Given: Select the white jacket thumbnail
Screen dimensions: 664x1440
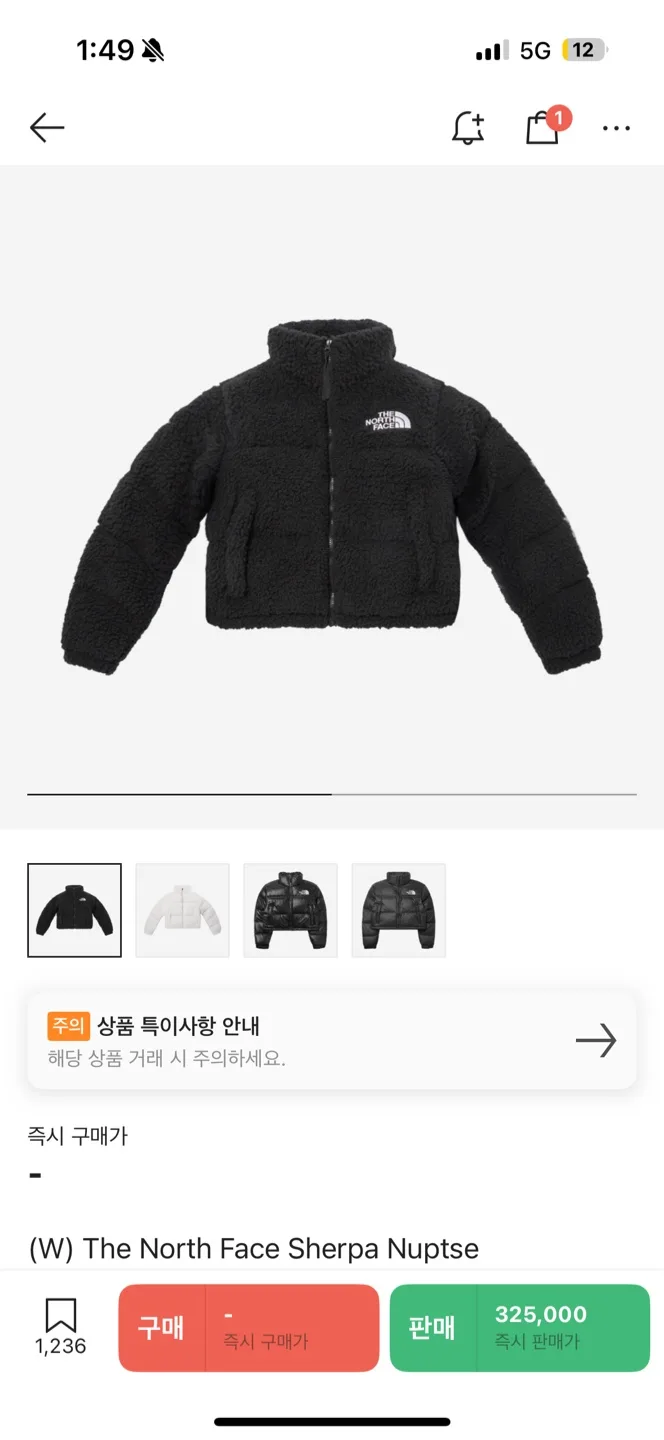Looking at the screenshot, I should click(182, 910).
